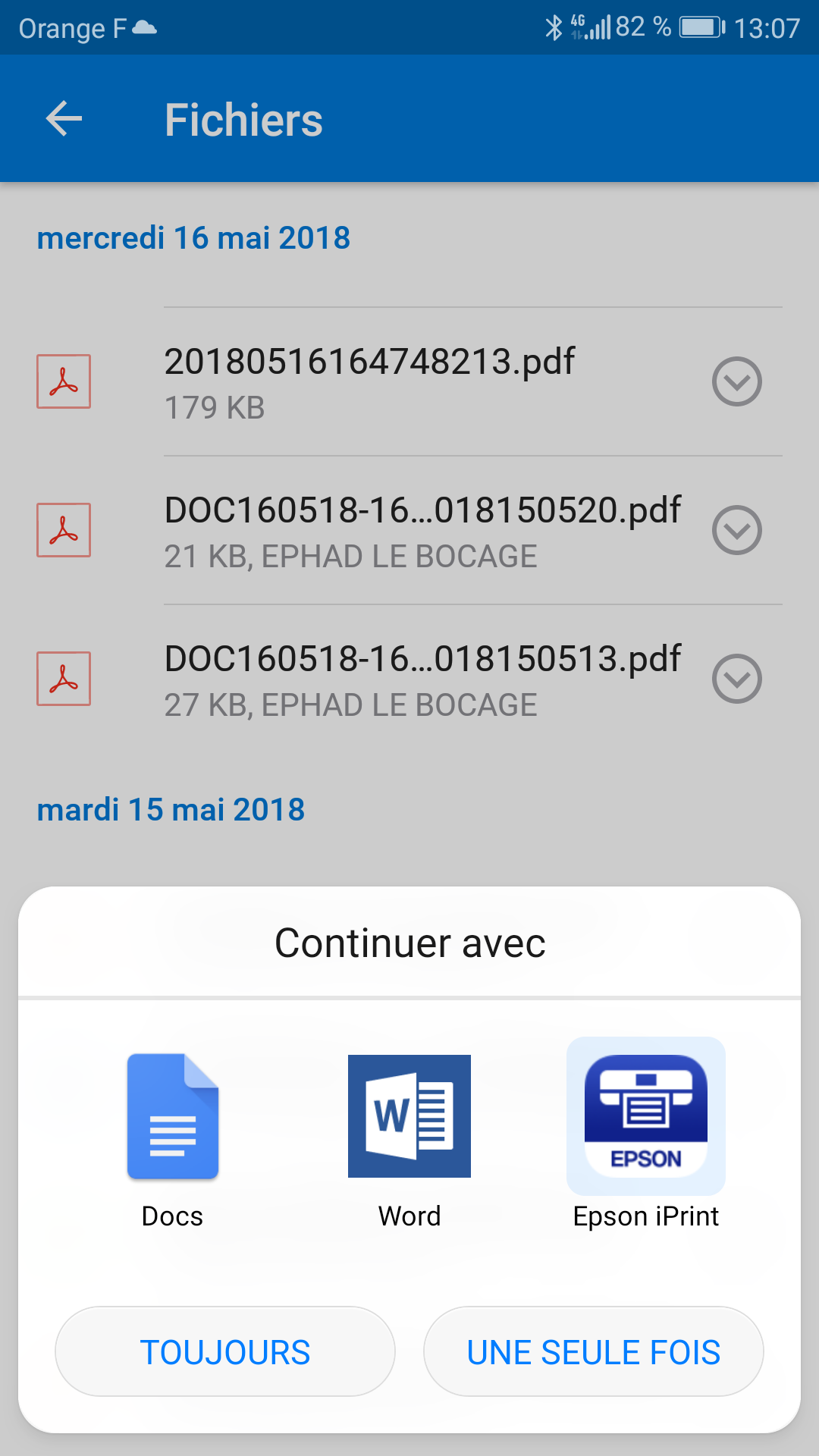Expand options for the 27 KB PDF

point(736,679)
